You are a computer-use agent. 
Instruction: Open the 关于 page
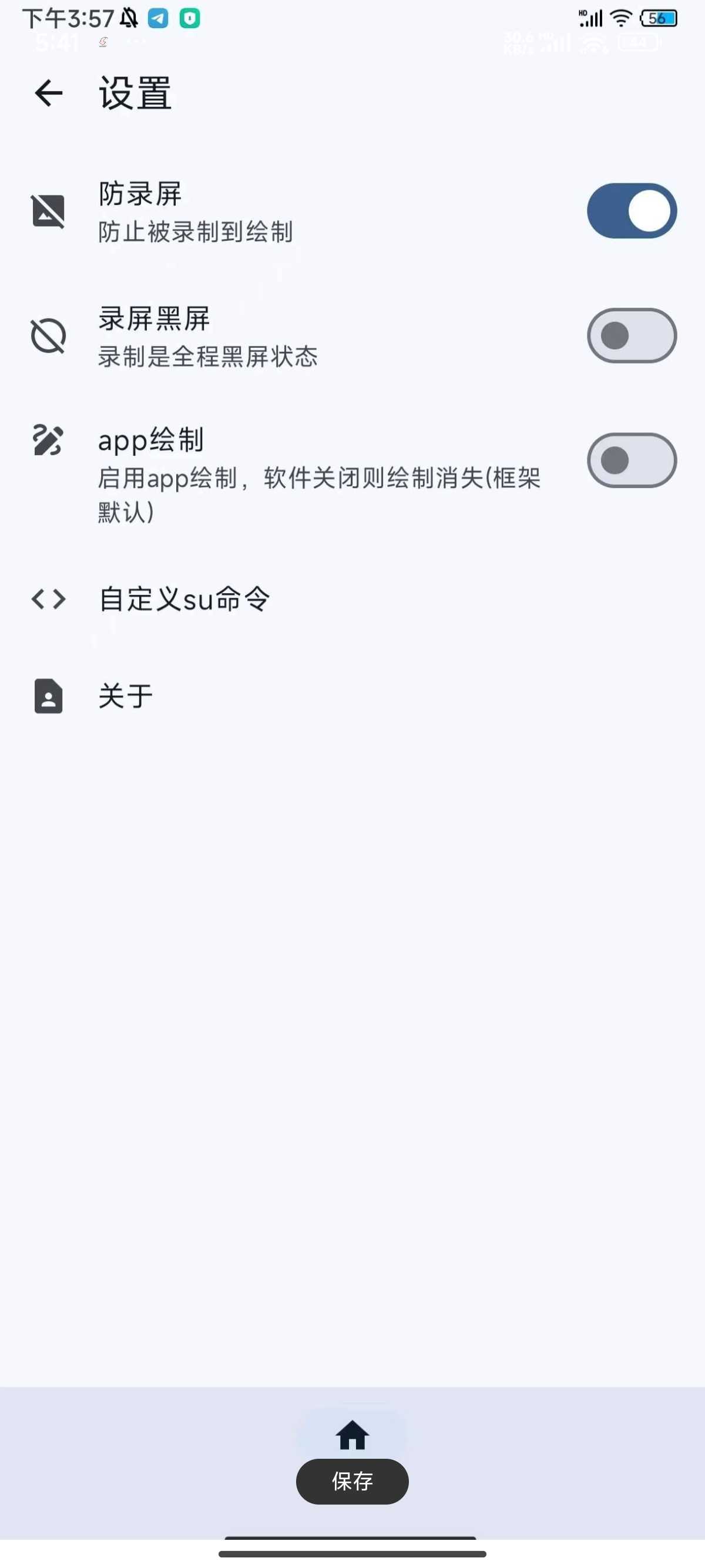352,696
